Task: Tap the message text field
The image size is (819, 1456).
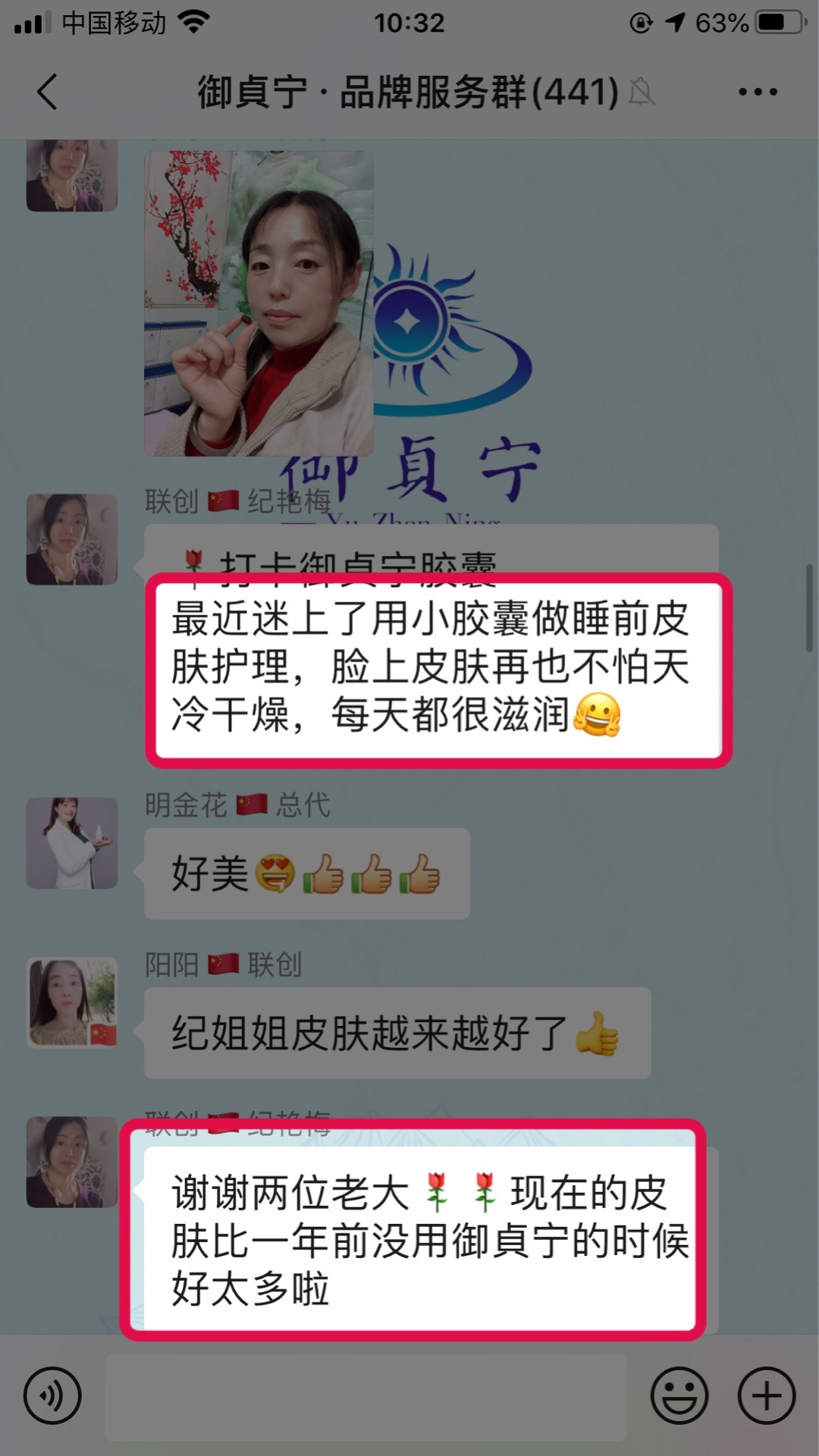Action: pos(366,1397)
